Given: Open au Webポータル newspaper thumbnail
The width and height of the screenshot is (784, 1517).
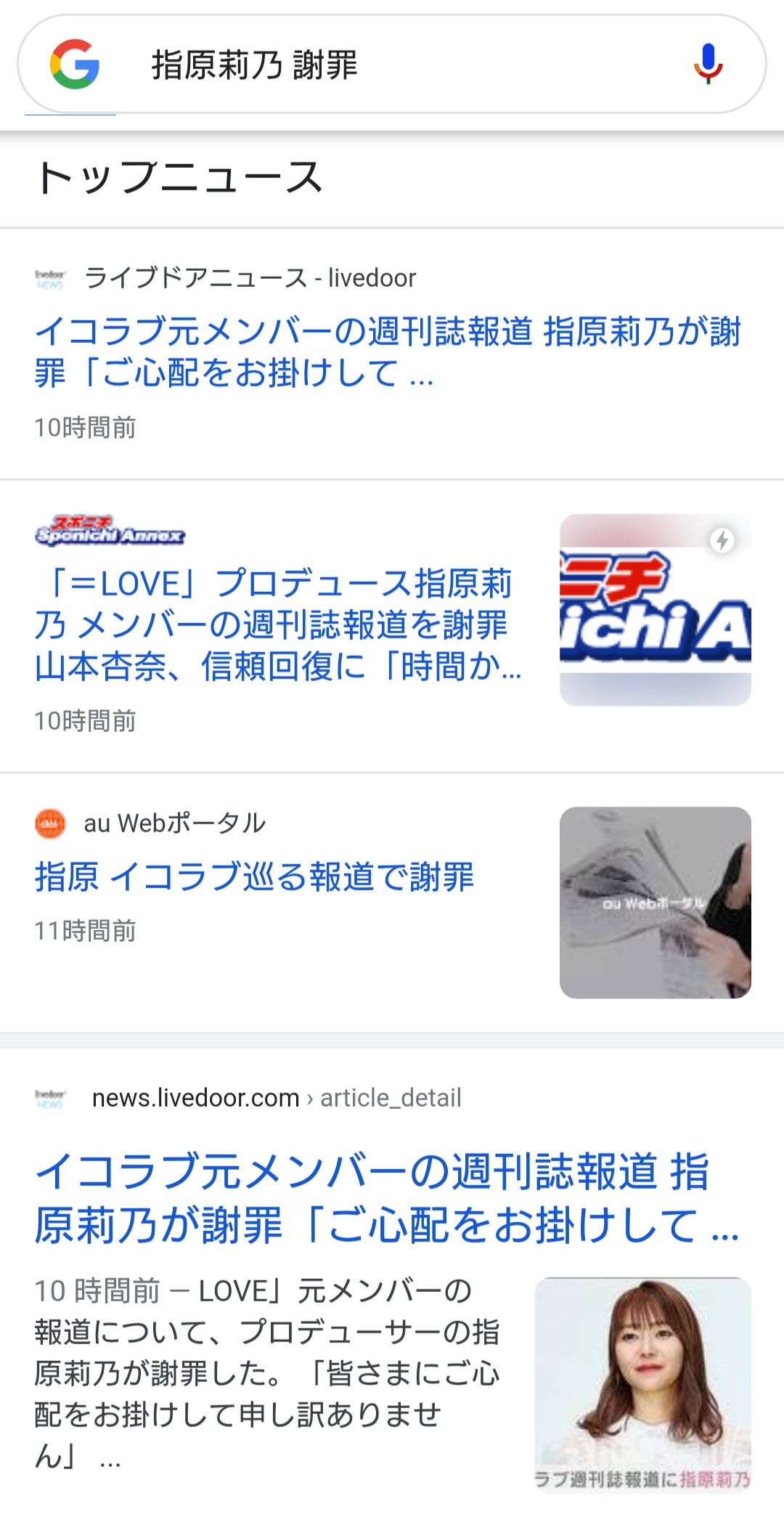Looking at the screenshot, I should click(x=655, y=903).
